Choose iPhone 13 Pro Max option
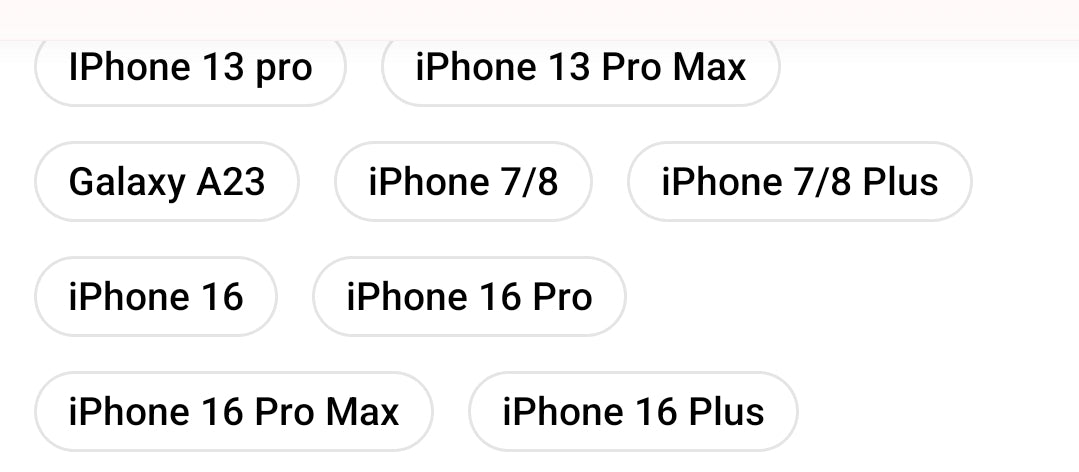The width and height of the screenshot is (1079, 472). tap(580, 69)
